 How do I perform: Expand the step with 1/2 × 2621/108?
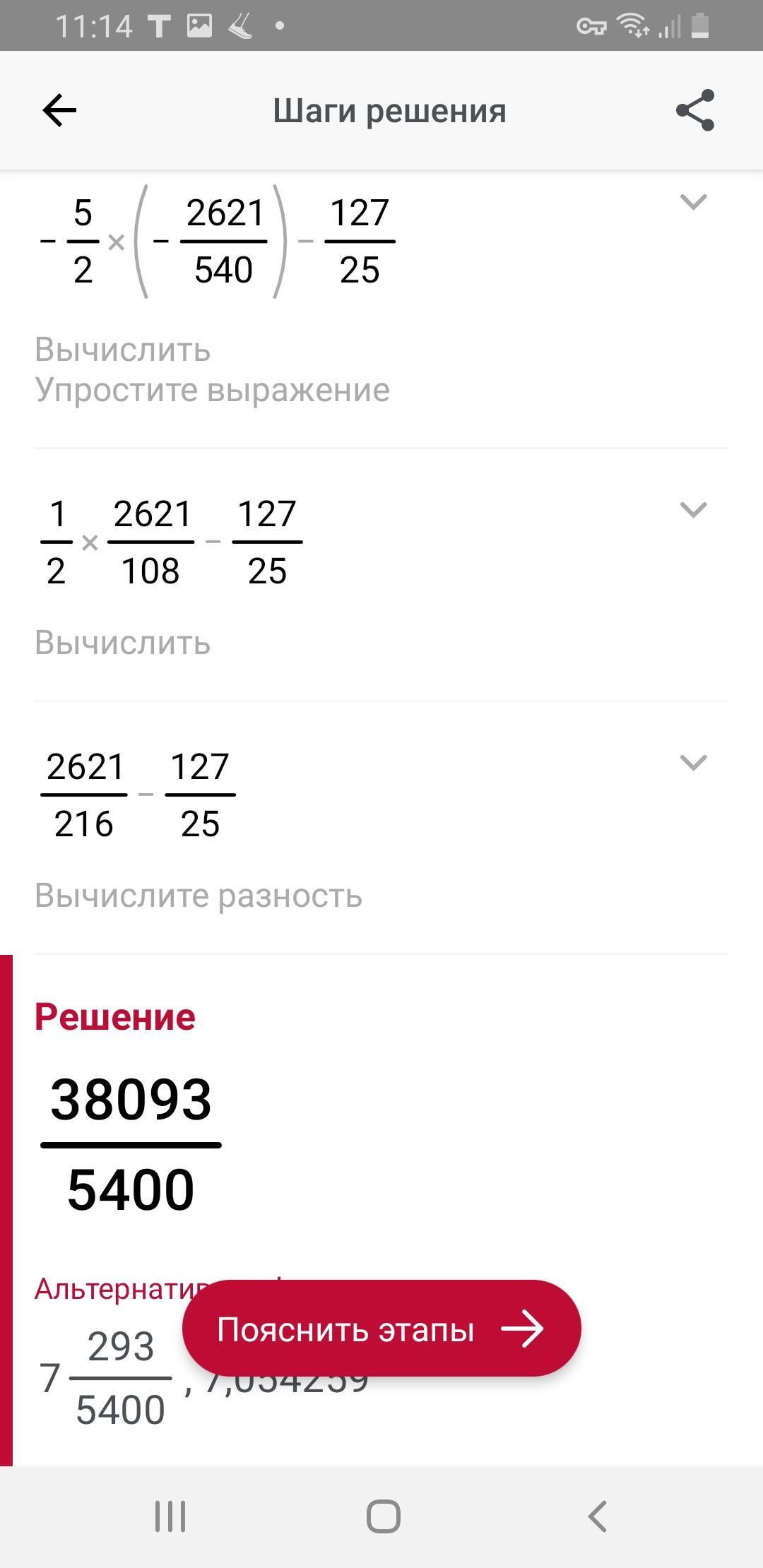point(692,510)
